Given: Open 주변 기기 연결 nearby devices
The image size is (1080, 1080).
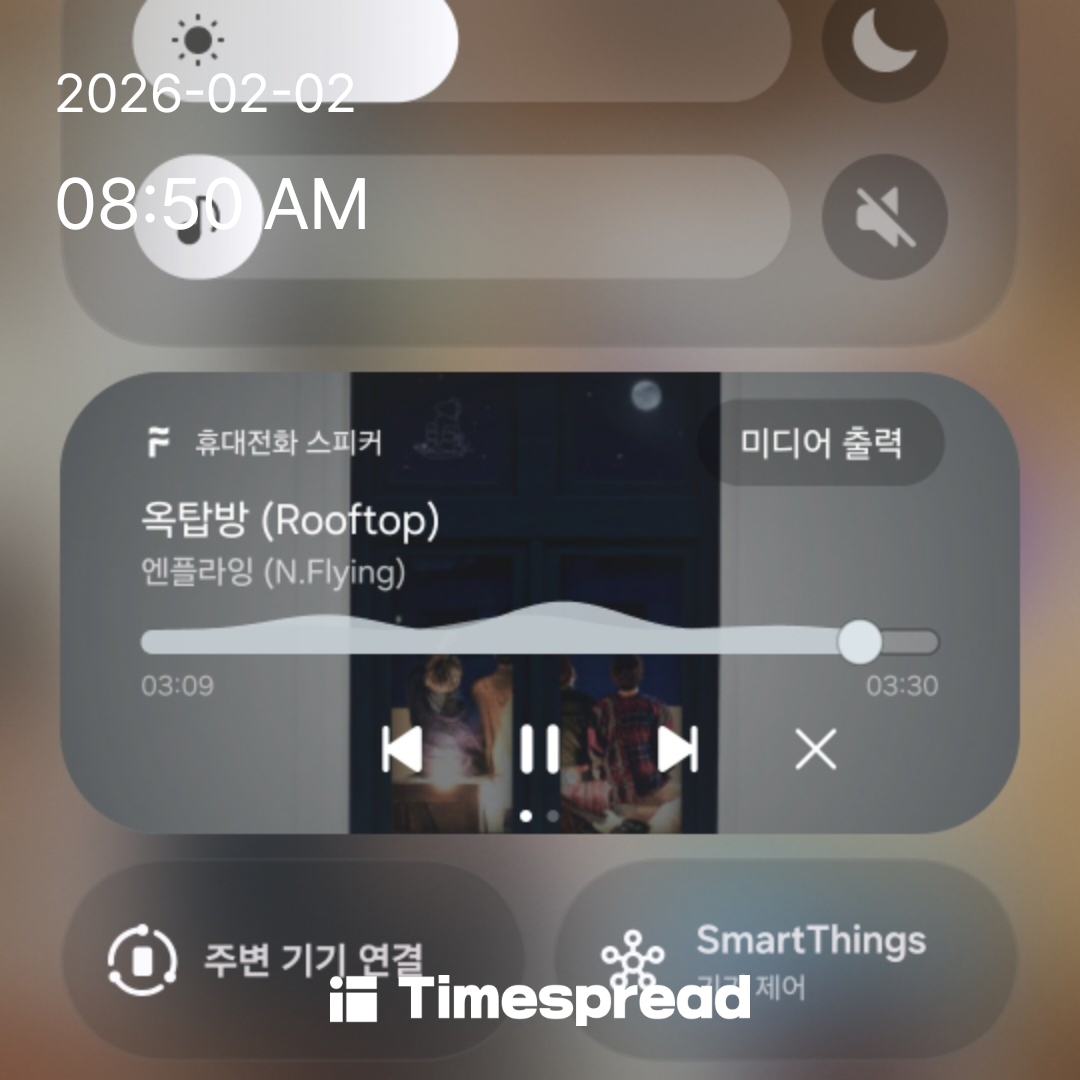Looking at the screenshot, I should click(292, 958).
